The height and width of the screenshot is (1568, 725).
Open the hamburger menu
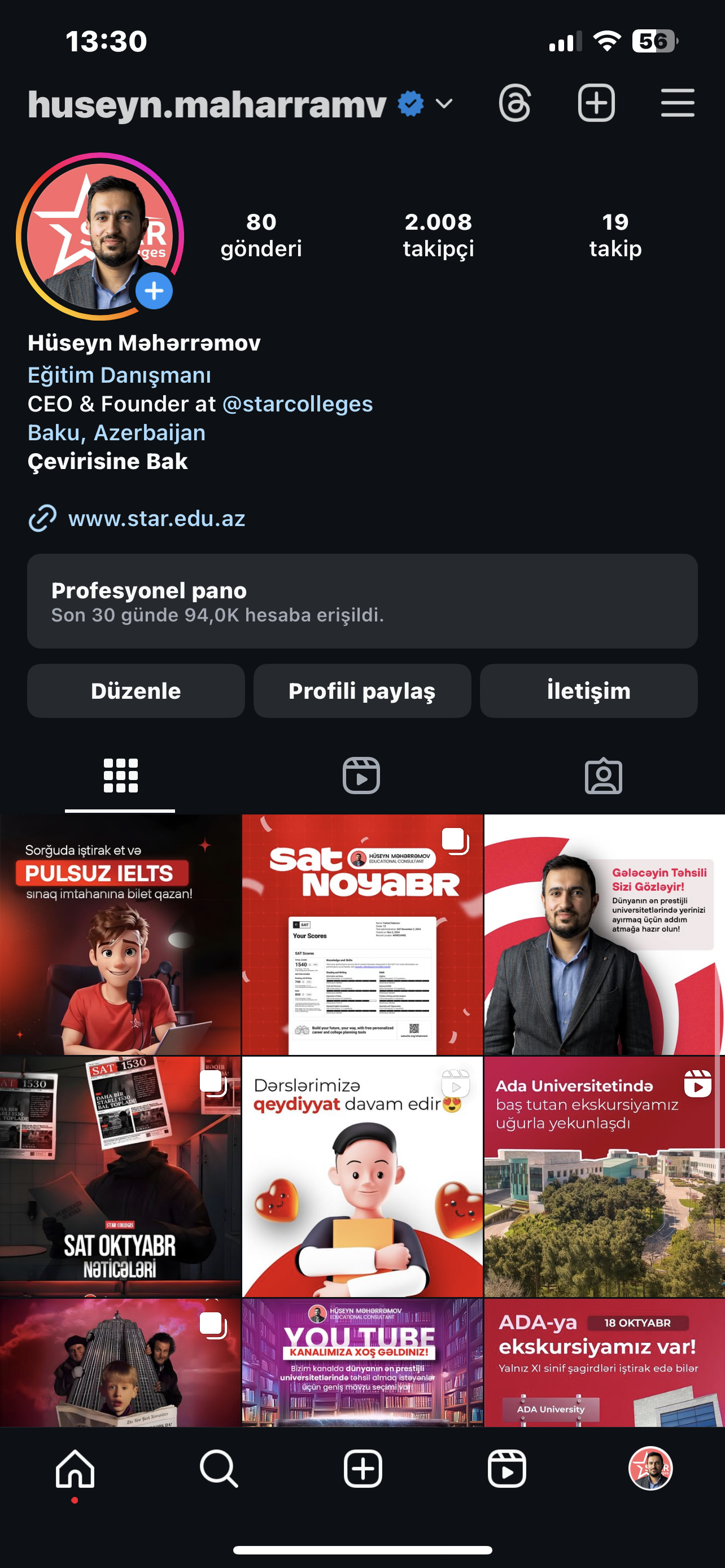point(678,103)
